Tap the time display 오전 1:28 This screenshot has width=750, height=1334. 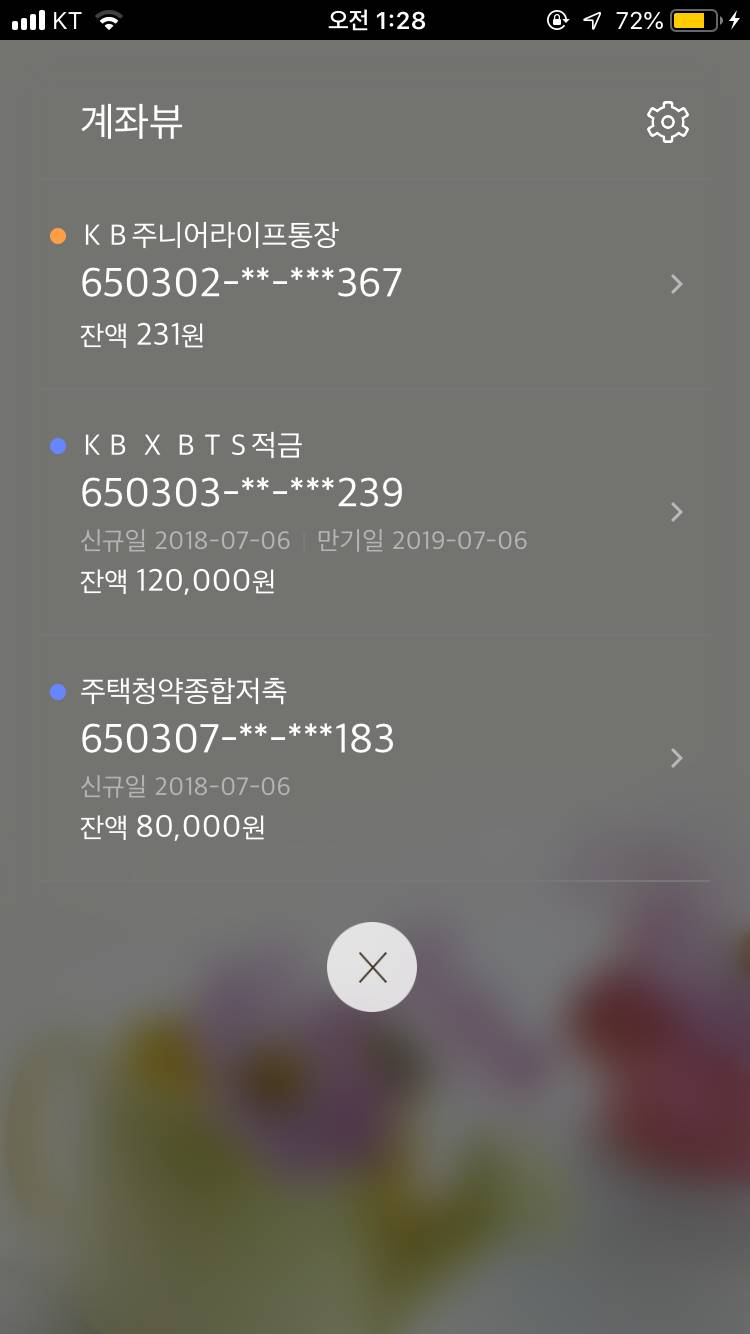tap(375, 17)
